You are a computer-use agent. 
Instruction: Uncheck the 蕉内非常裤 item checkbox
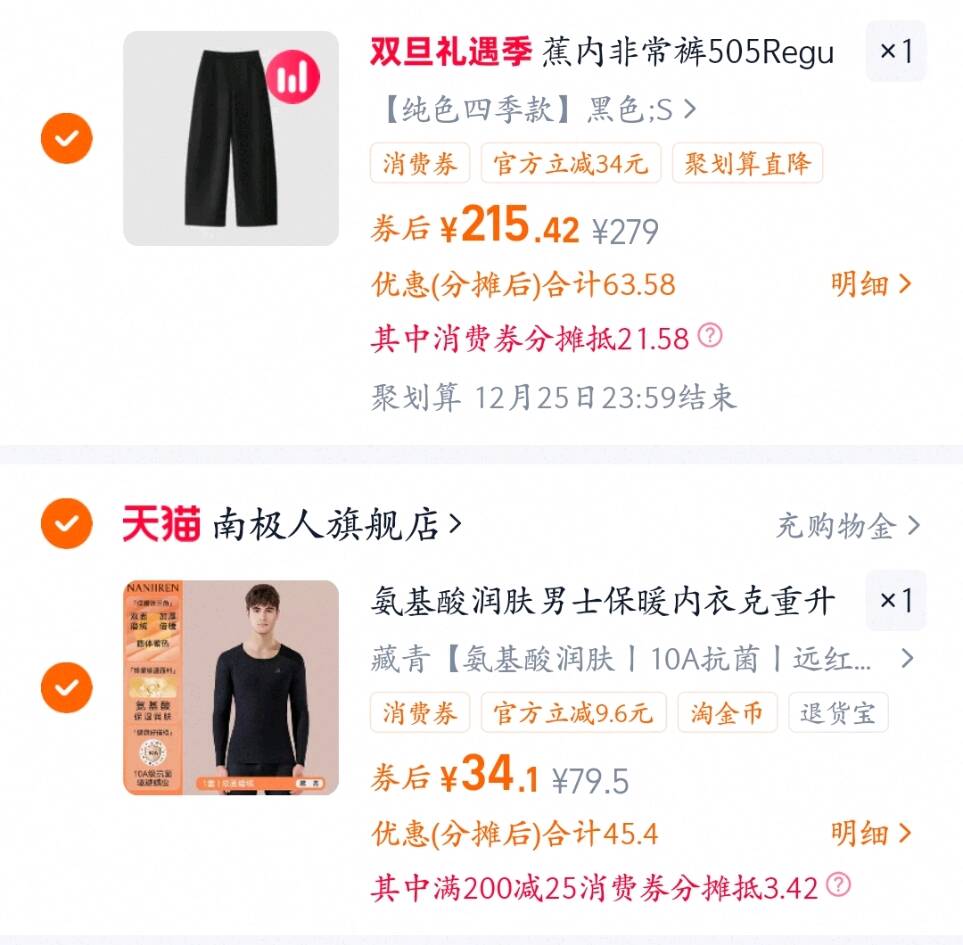point(66,139)
